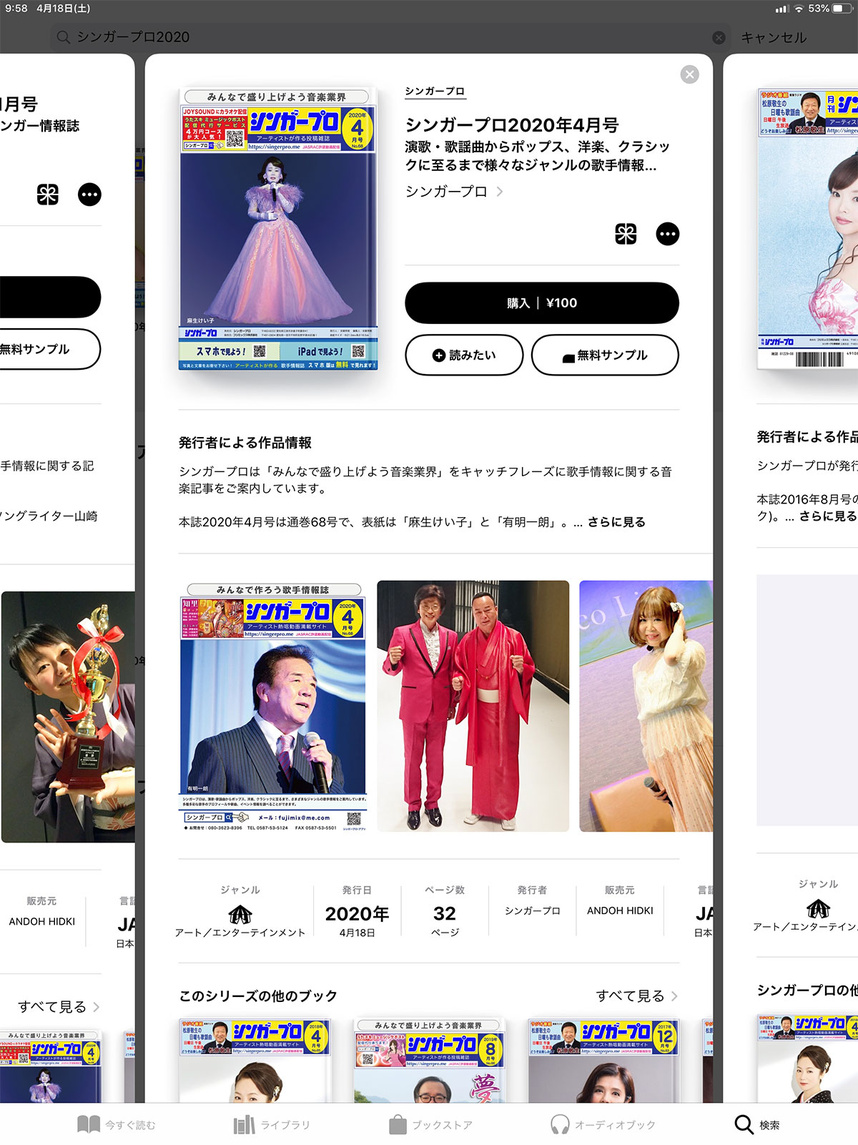Tap the オーディオブック headphones icon
The height and width of the screenshot is (1145, 858).
click(600, 1124)
